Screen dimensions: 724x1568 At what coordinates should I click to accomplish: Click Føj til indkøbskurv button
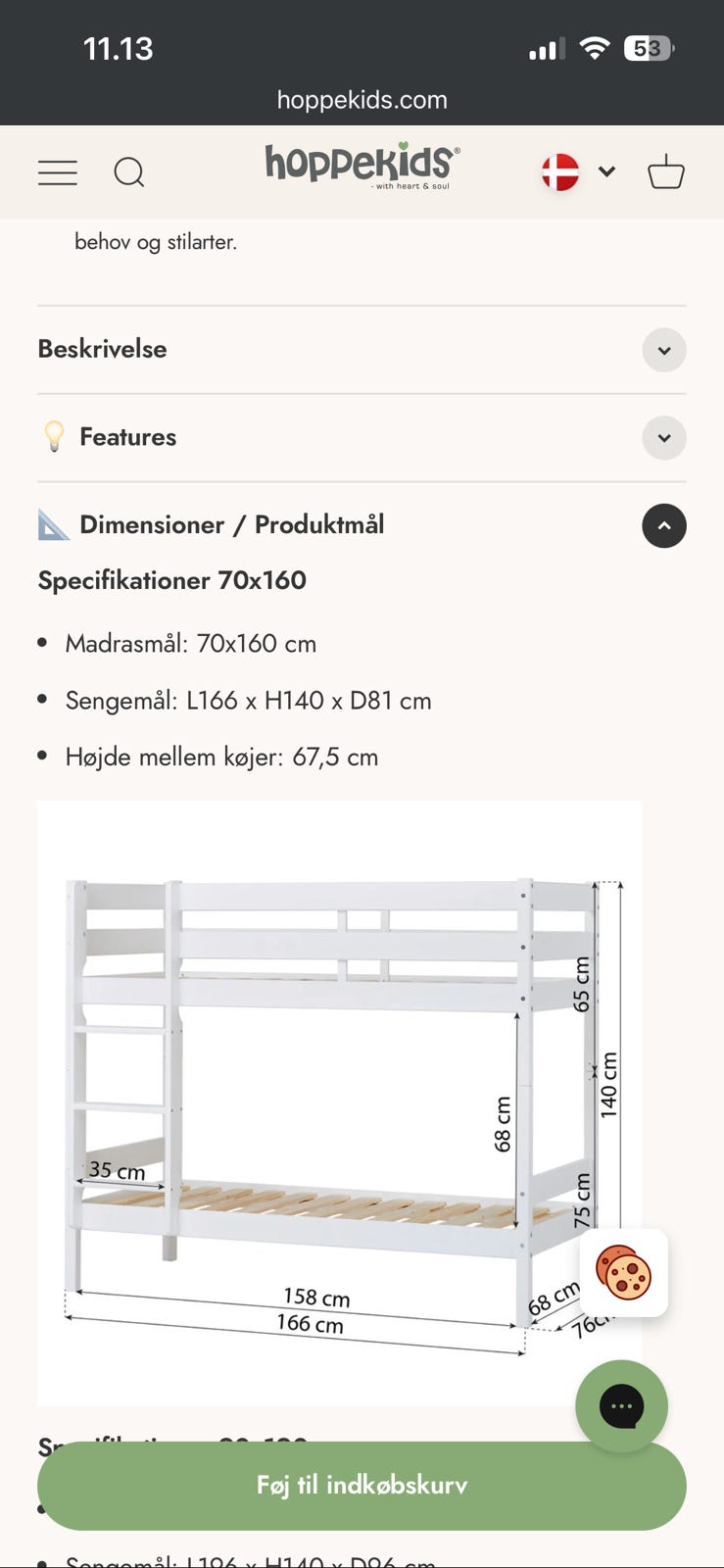click(362, 1485)
